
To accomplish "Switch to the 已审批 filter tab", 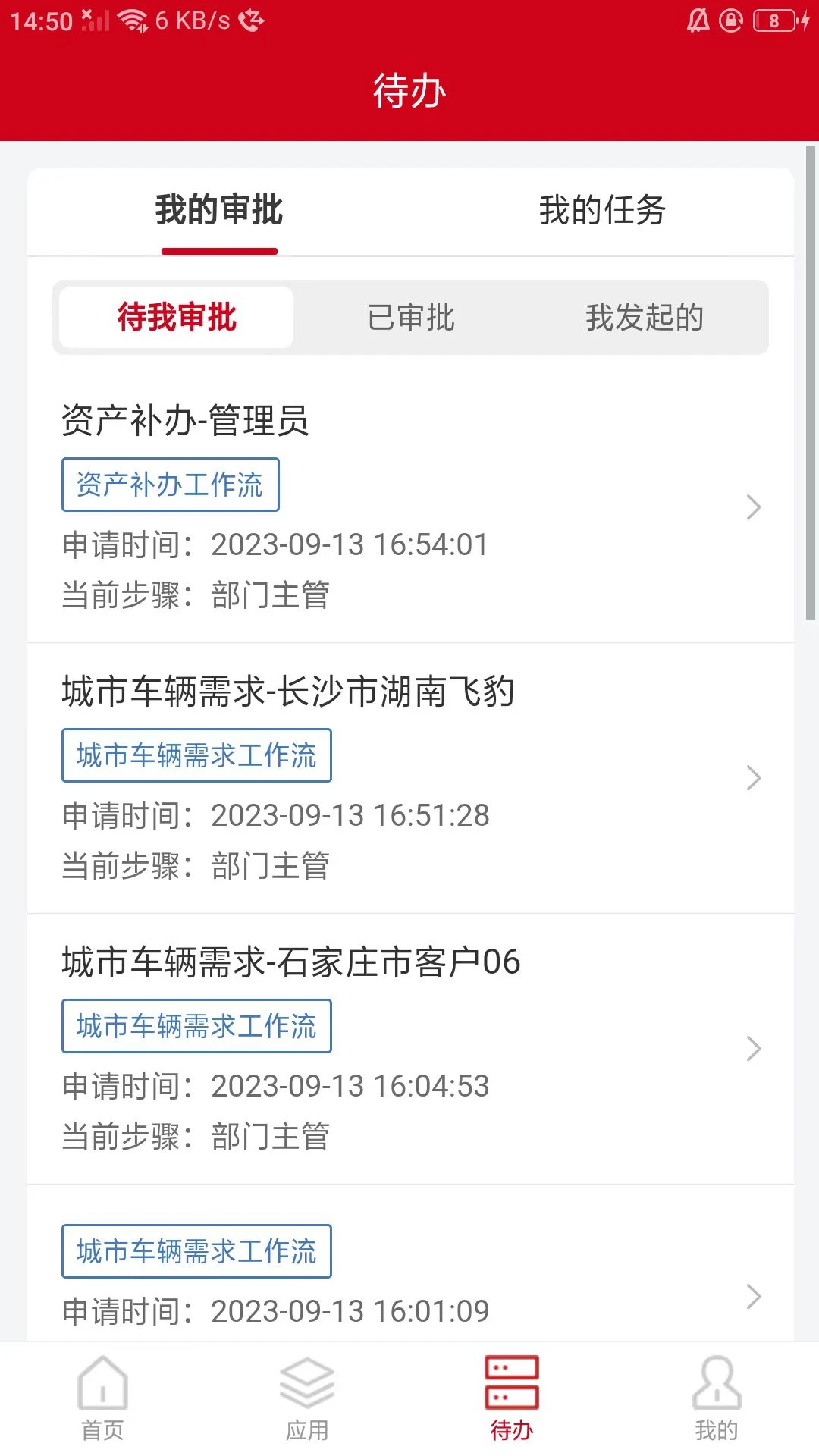I will (409, 318).
